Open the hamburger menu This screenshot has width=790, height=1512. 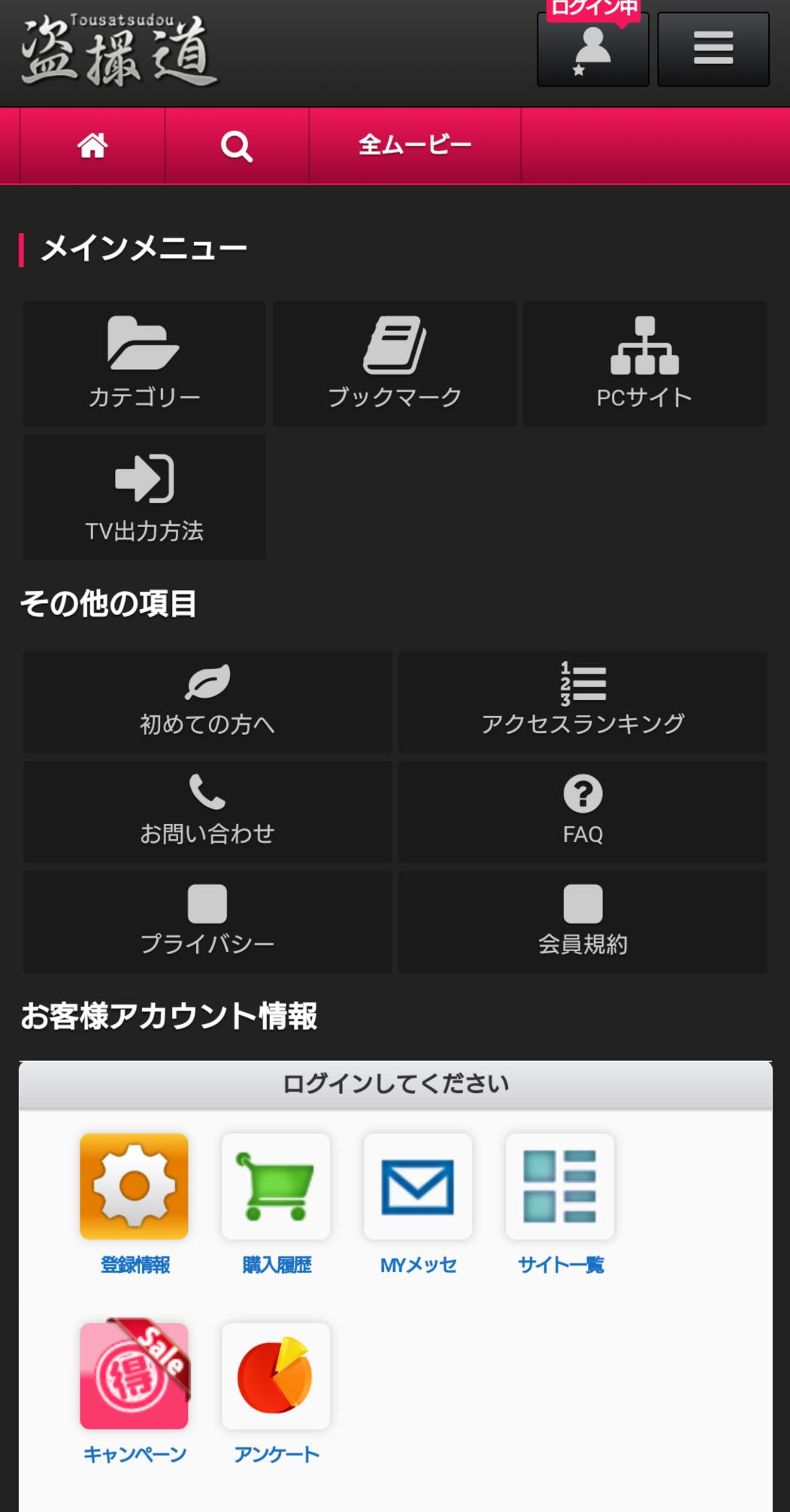pyautogui.click(x=713, y=50)
